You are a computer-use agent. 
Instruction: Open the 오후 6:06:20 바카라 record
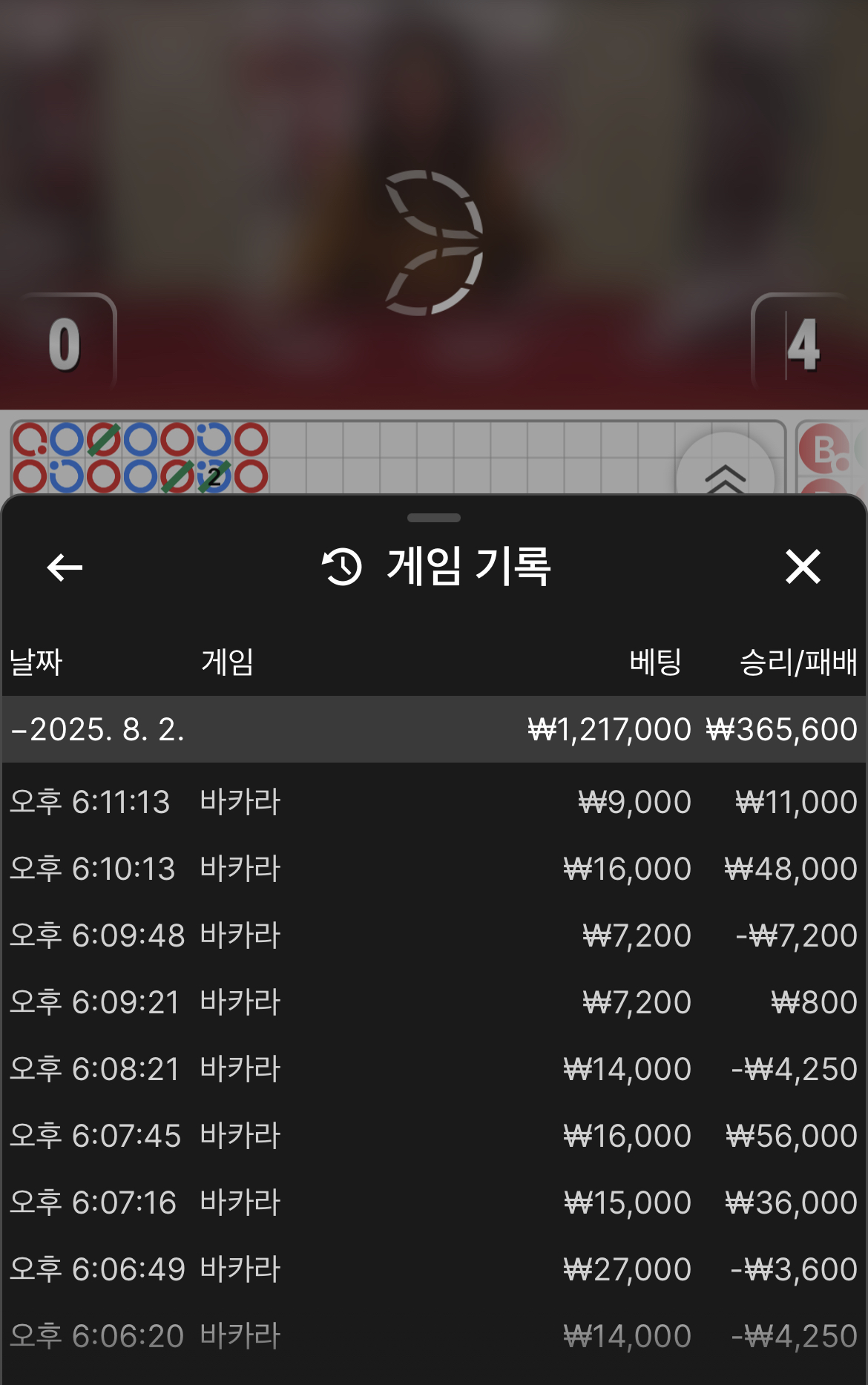[433, 1336]
